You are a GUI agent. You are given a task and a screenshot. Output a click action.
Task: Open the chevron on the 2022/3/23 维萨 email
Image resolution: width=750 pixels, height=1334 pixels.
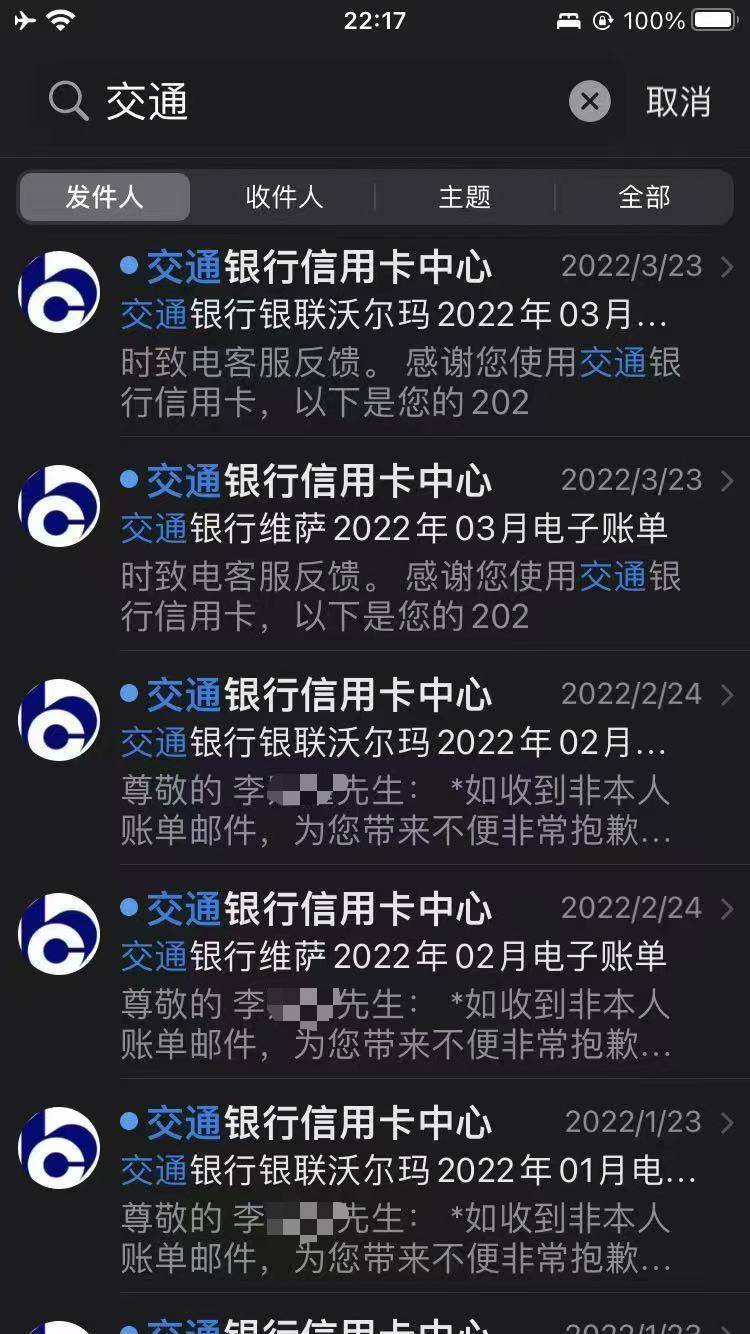pyautogui.click(x=727, y=480)
